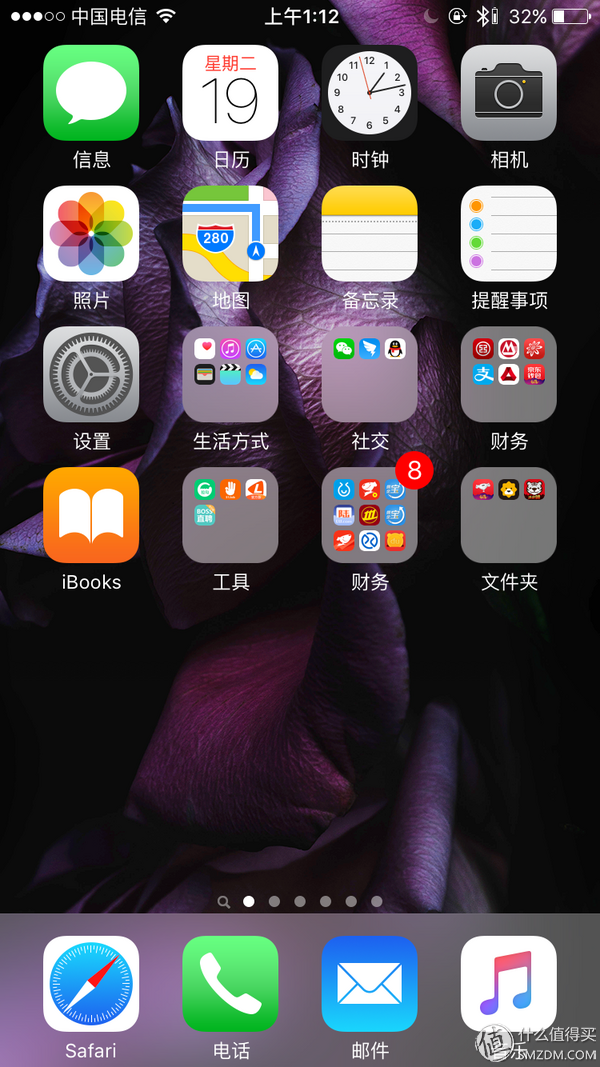Open the 社交 social folder
Screen dimensions: 600x1067
point(369,374)
